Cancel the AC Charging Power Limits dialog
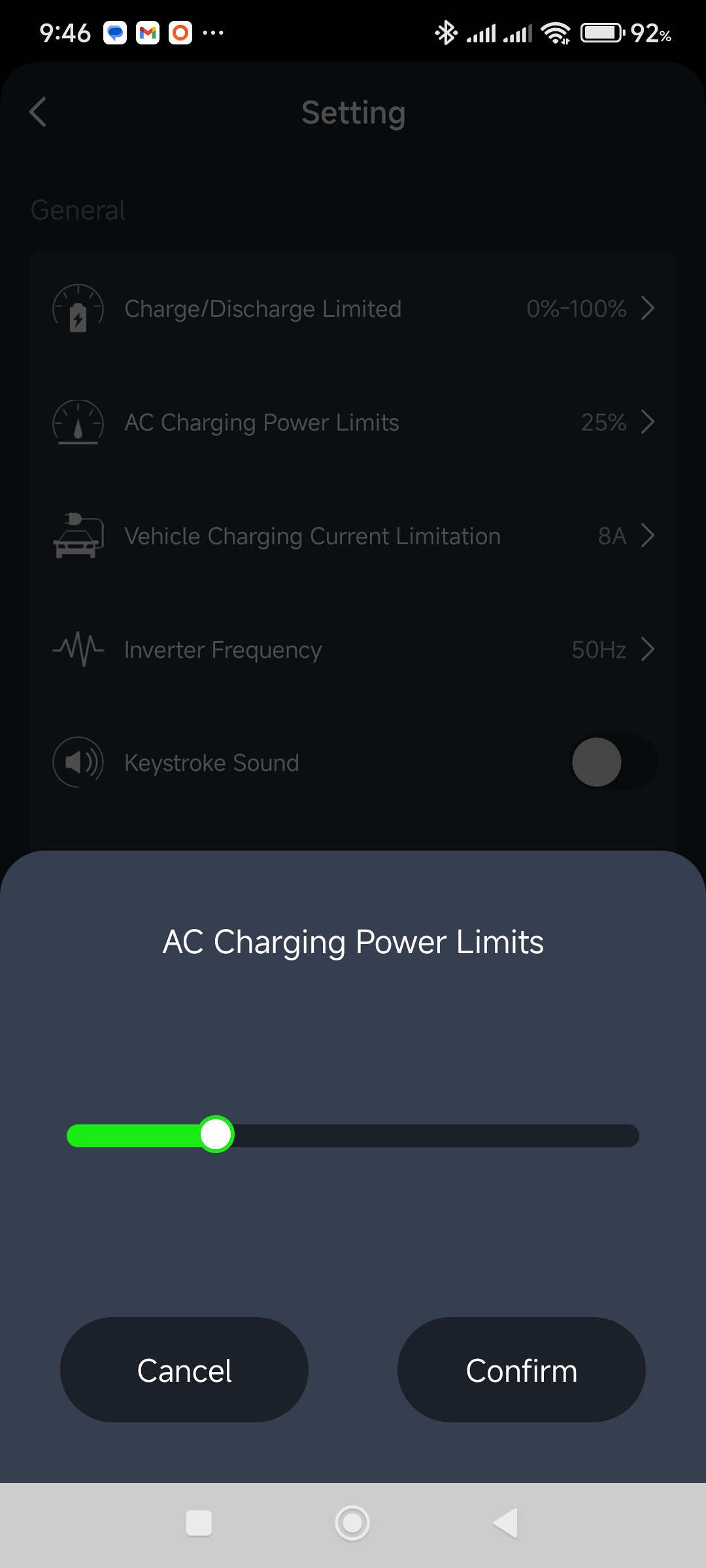 point(184,1370)
